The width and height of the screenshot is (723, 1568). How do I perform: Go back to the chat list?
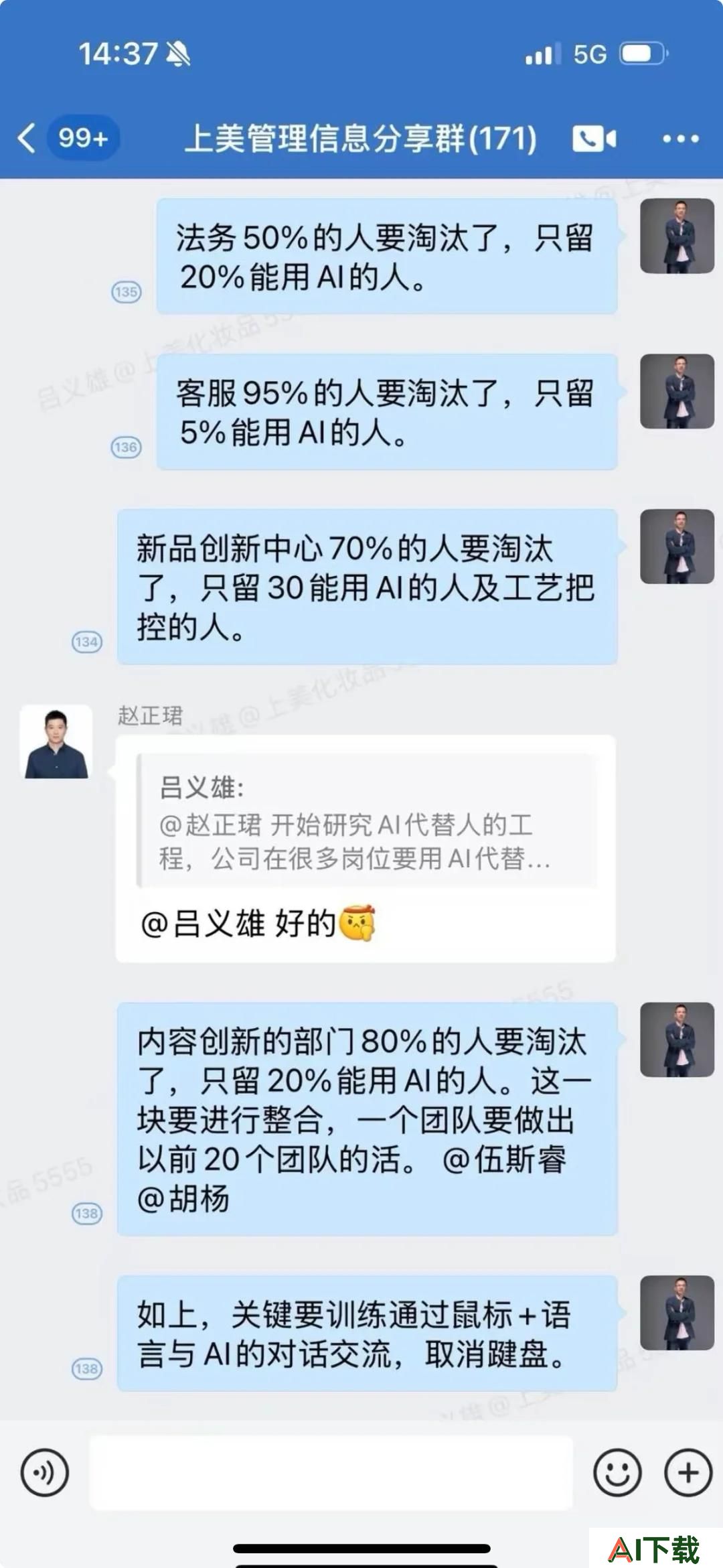27,138
